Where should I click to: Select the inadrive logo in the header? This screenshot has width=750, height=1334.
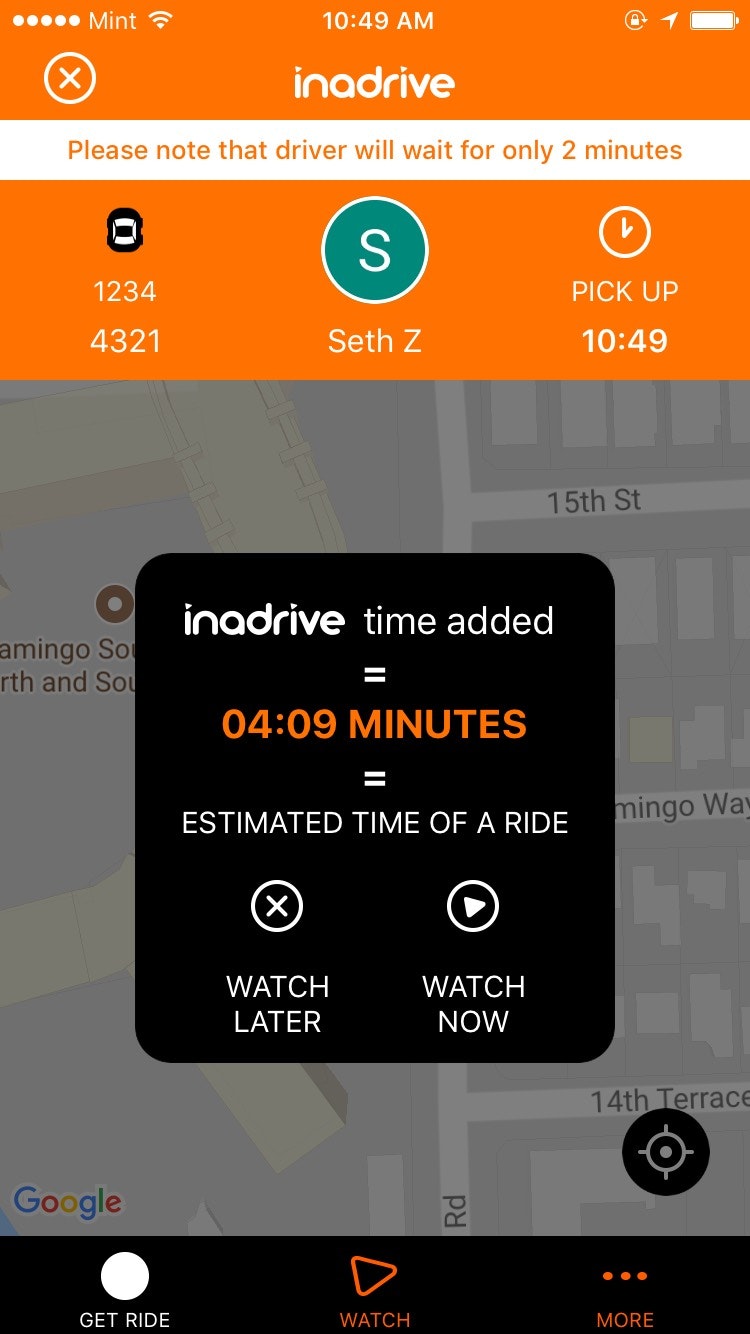pyautogui.click(x=375, y=83)
